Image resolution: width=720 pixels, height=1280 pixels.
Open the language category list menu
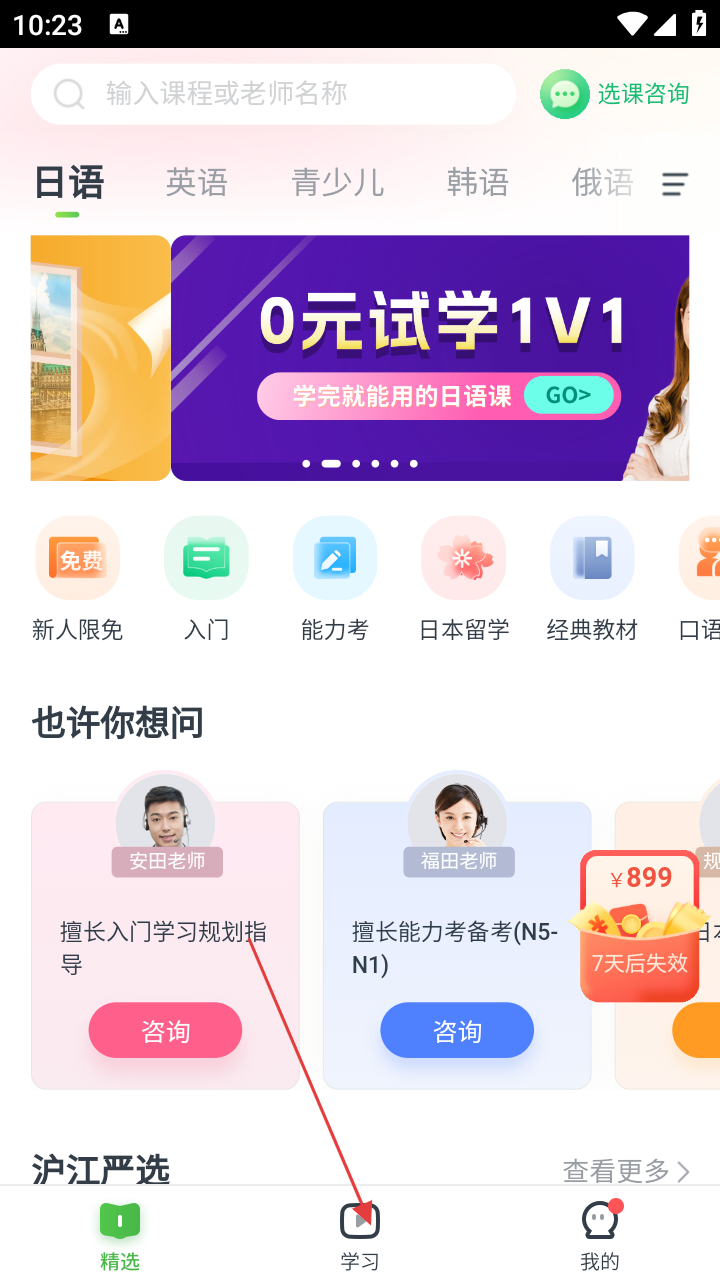(675, 184)
